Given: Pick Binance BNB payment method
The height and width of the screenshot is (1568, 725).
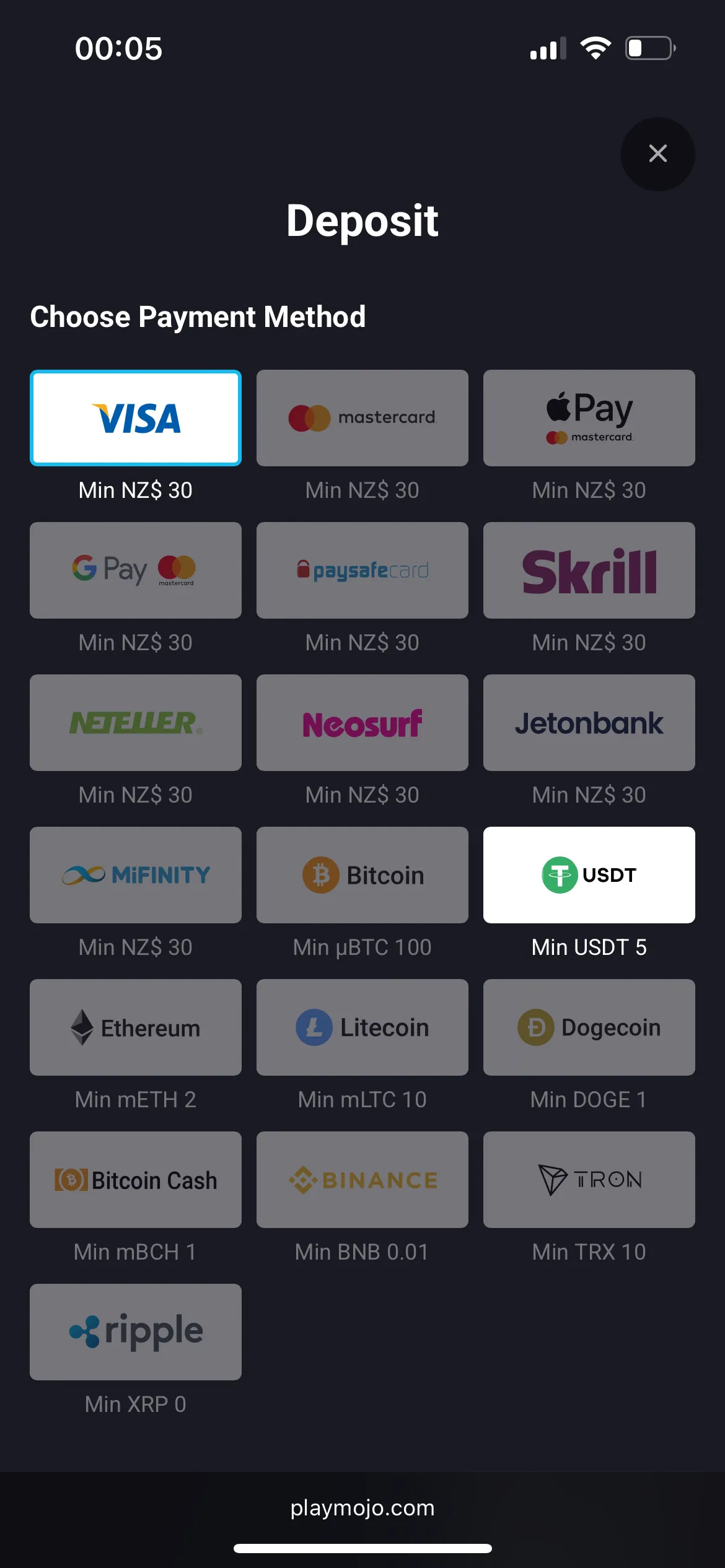Looking at the screenshot, I should coord(362,1180).
